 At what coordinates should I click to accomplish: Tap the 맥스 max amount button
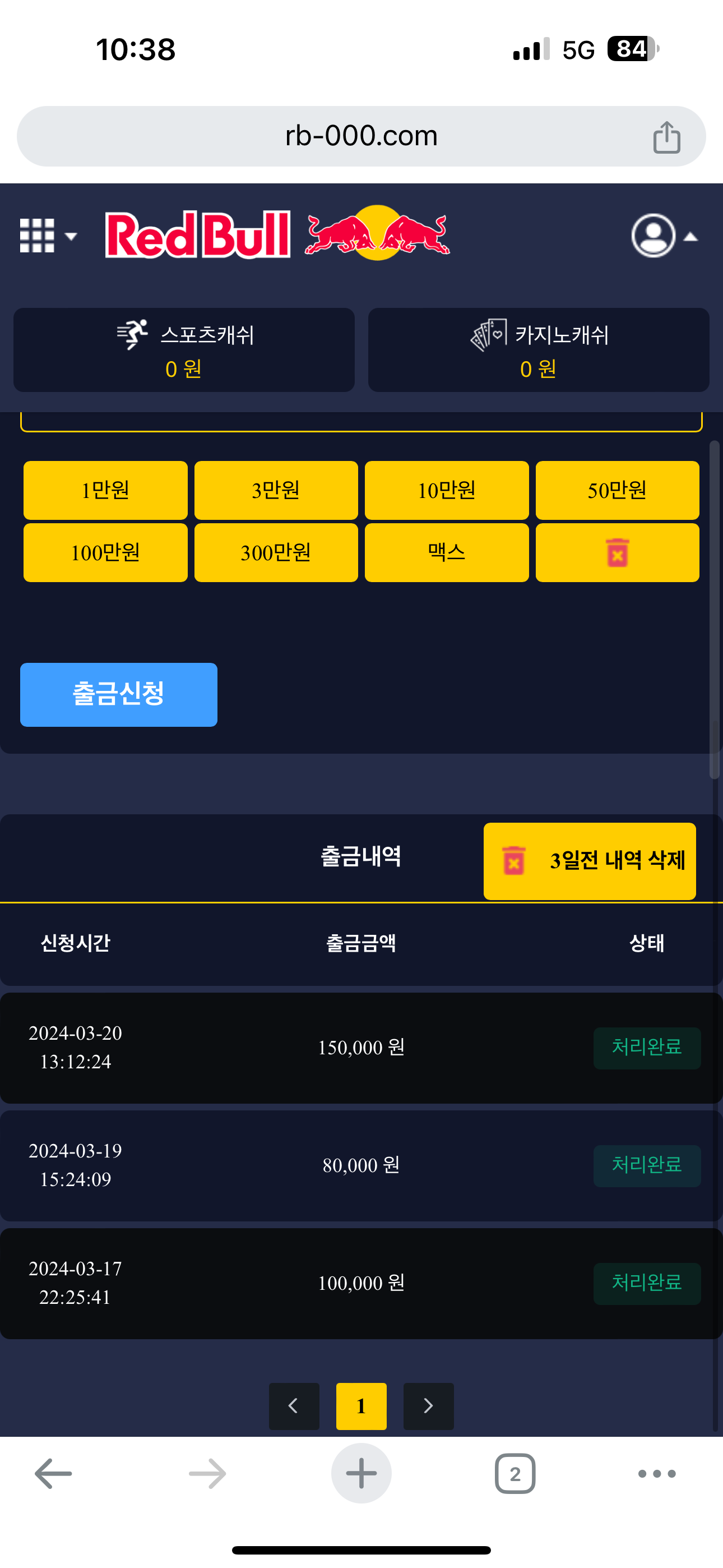pos(446,553)
